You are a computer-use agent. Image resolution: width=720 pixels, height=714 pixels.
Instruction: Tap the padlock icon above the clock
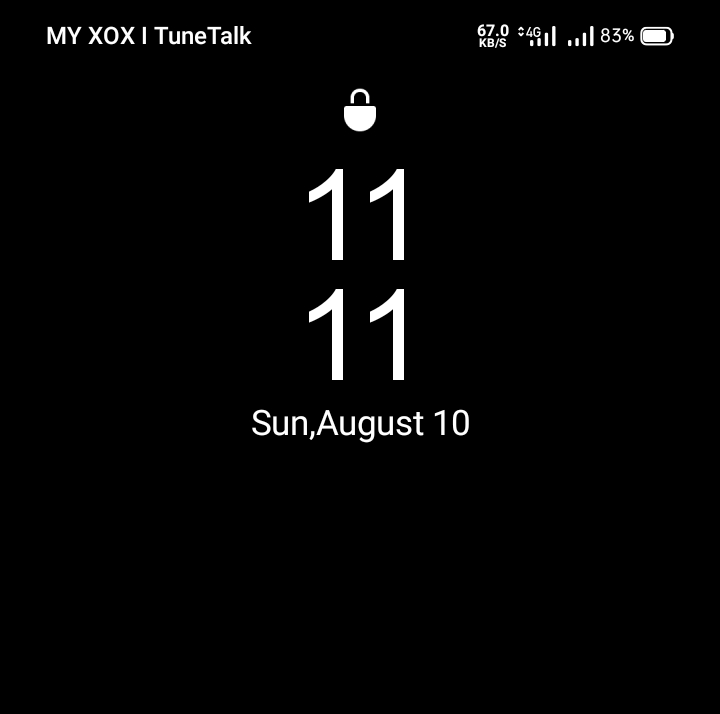point(359,111)
